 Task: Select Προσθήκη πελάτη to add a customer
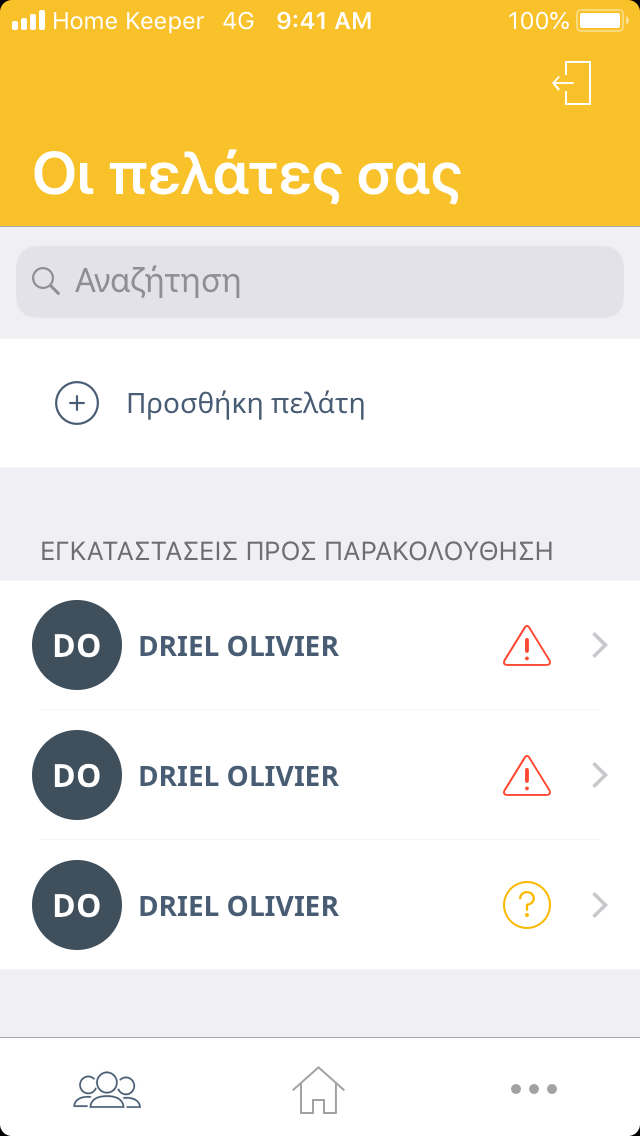pyautogui.click(x=245, y=404)
